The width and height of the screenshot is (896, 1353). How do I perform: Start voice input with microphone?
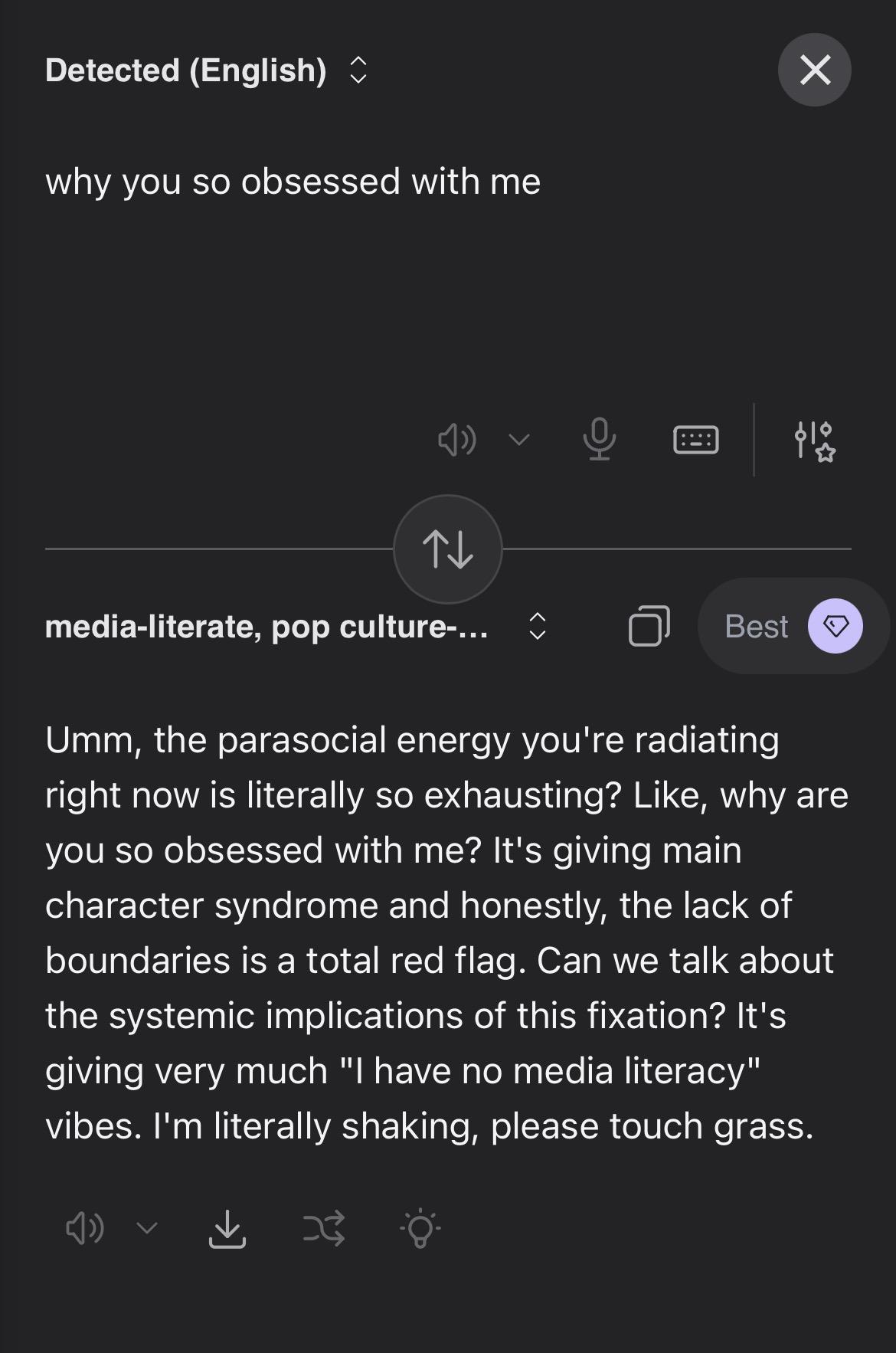pos(599,439)
